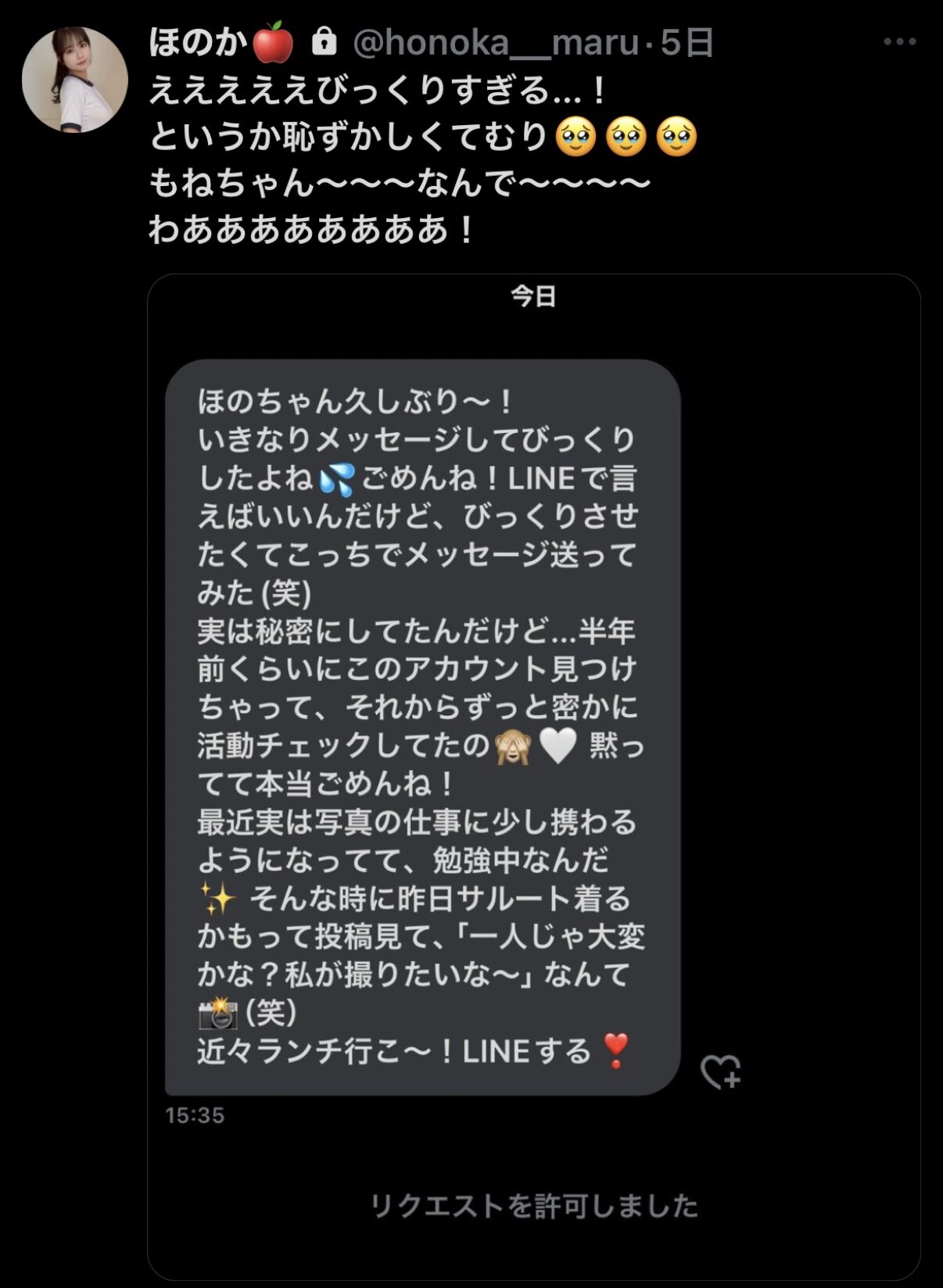Open the tweet's overflow menu
943x1288 pixels.
pyautogui.click(x=899, y=42)
